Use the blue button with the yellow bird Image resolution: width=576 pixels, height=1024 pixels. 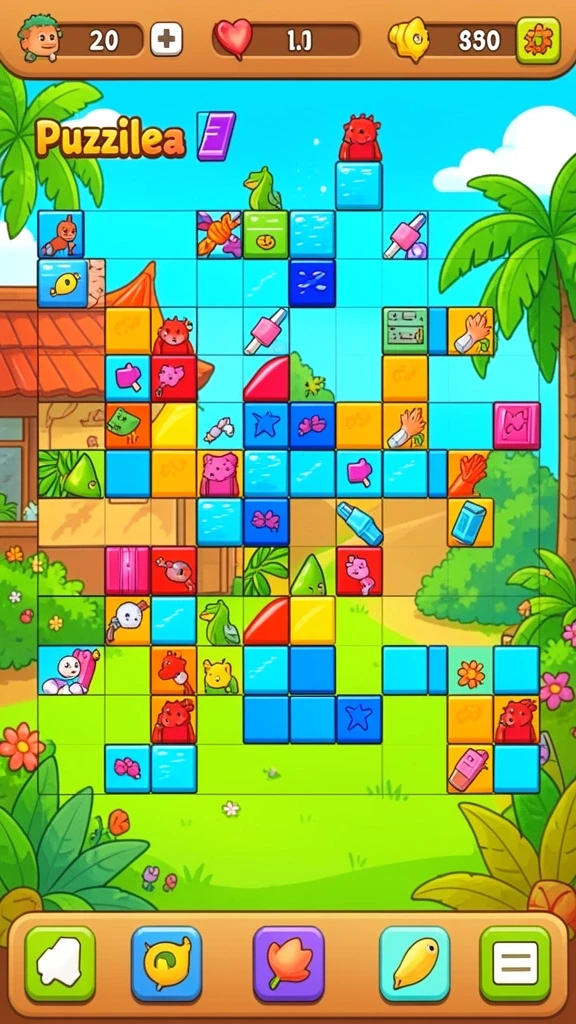coord(167,963)
